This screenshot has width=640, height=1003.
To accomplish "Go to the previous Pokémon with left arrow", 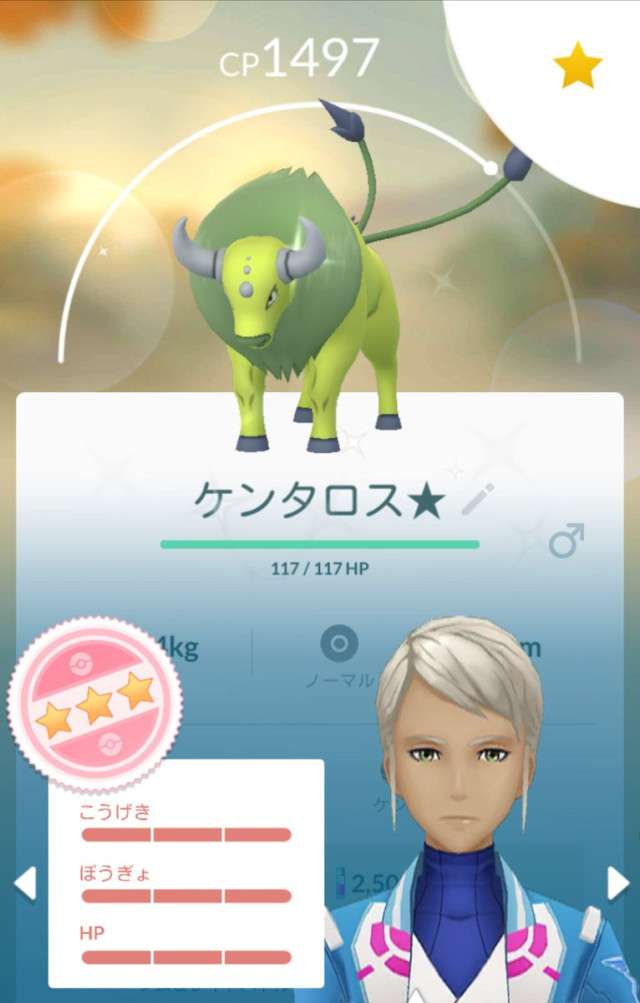I will [24, 882].
